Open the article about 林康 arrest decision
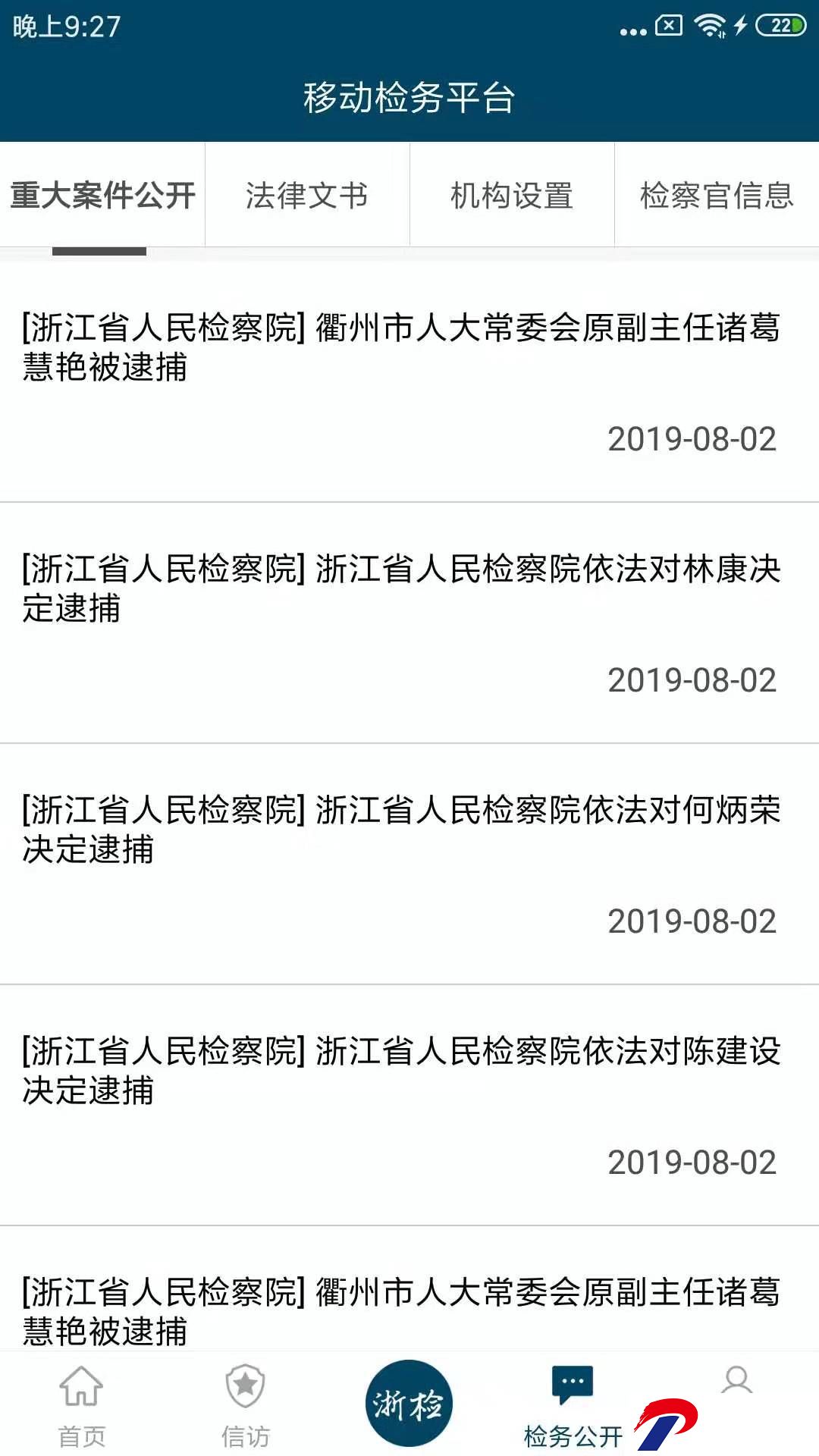 tap(409, 623)
